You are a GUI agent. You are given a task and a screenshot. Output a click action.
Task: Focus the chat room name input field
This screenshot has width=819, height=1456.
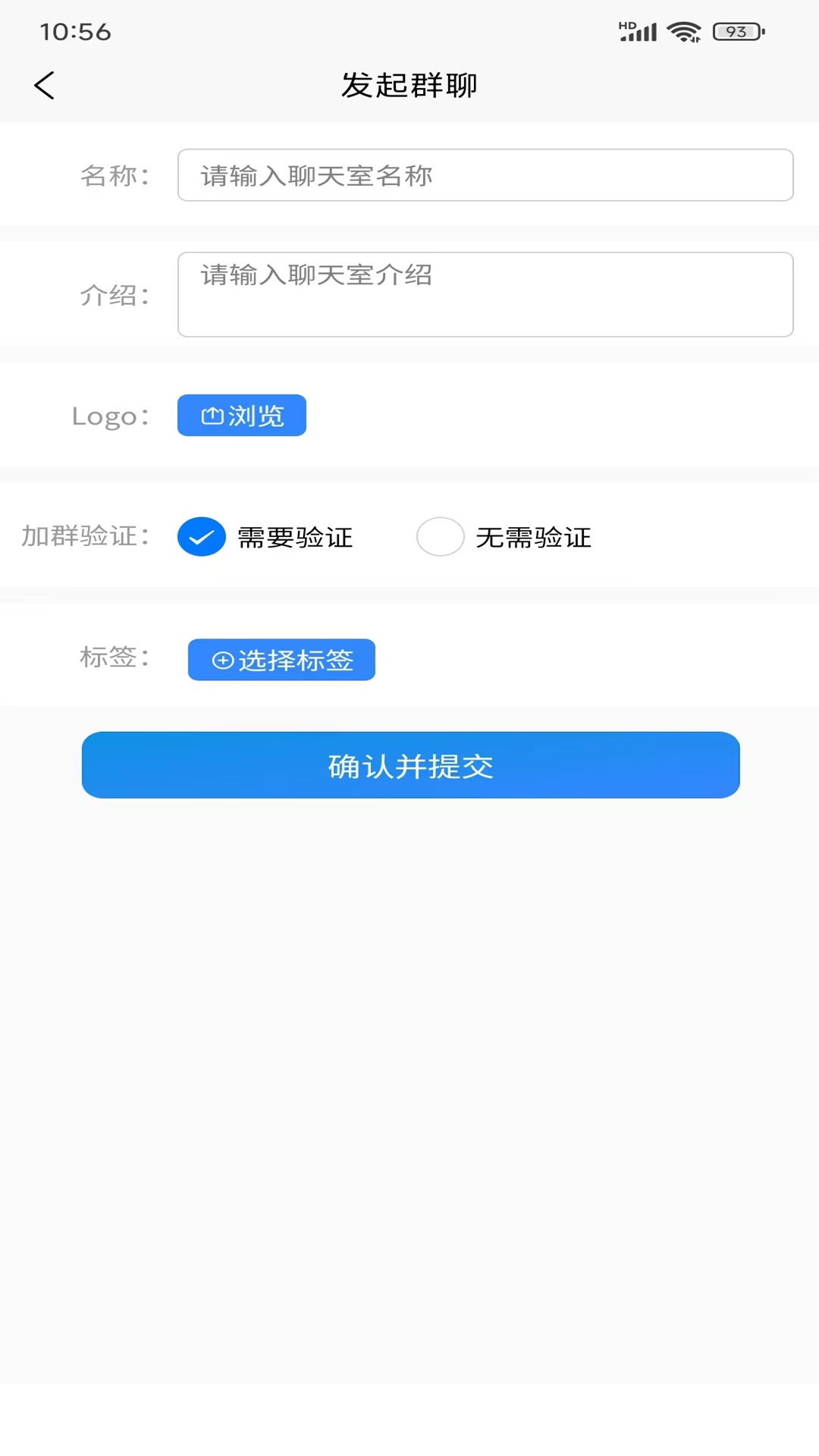pyautogui.click(x=485, y=175)
